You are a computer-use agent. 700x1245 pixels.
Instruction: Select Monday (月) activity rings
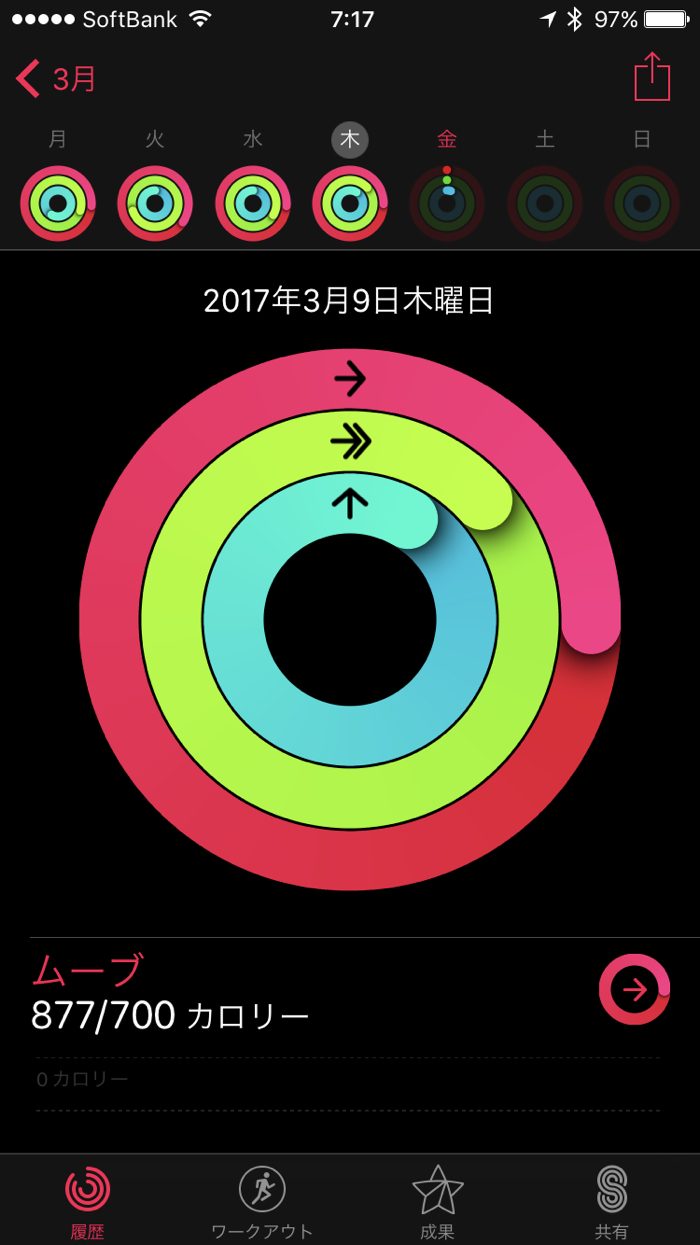click(x=58, y=203)
